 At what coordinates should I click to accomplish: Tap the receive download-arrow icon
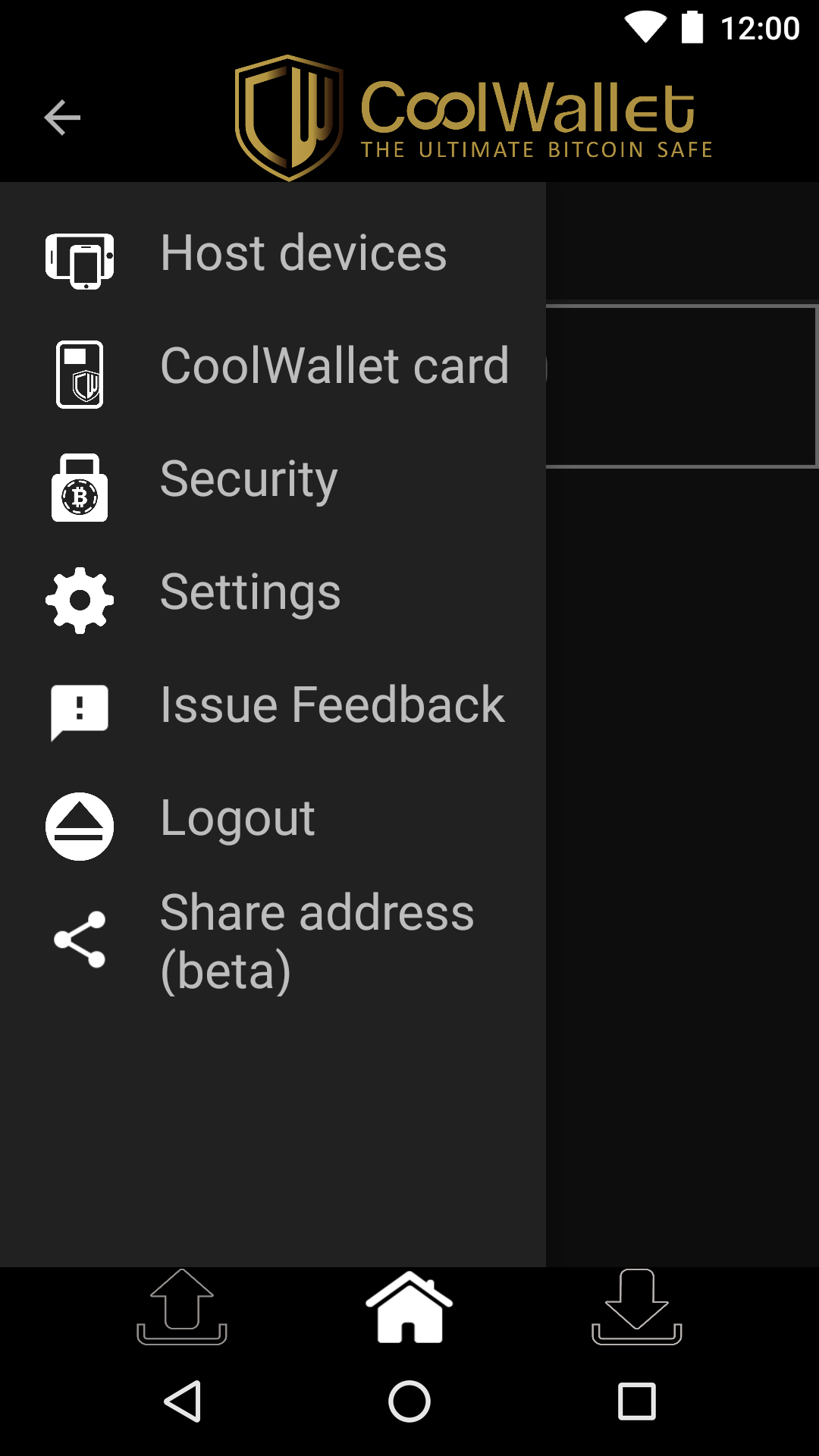(x=637, y=1306)
